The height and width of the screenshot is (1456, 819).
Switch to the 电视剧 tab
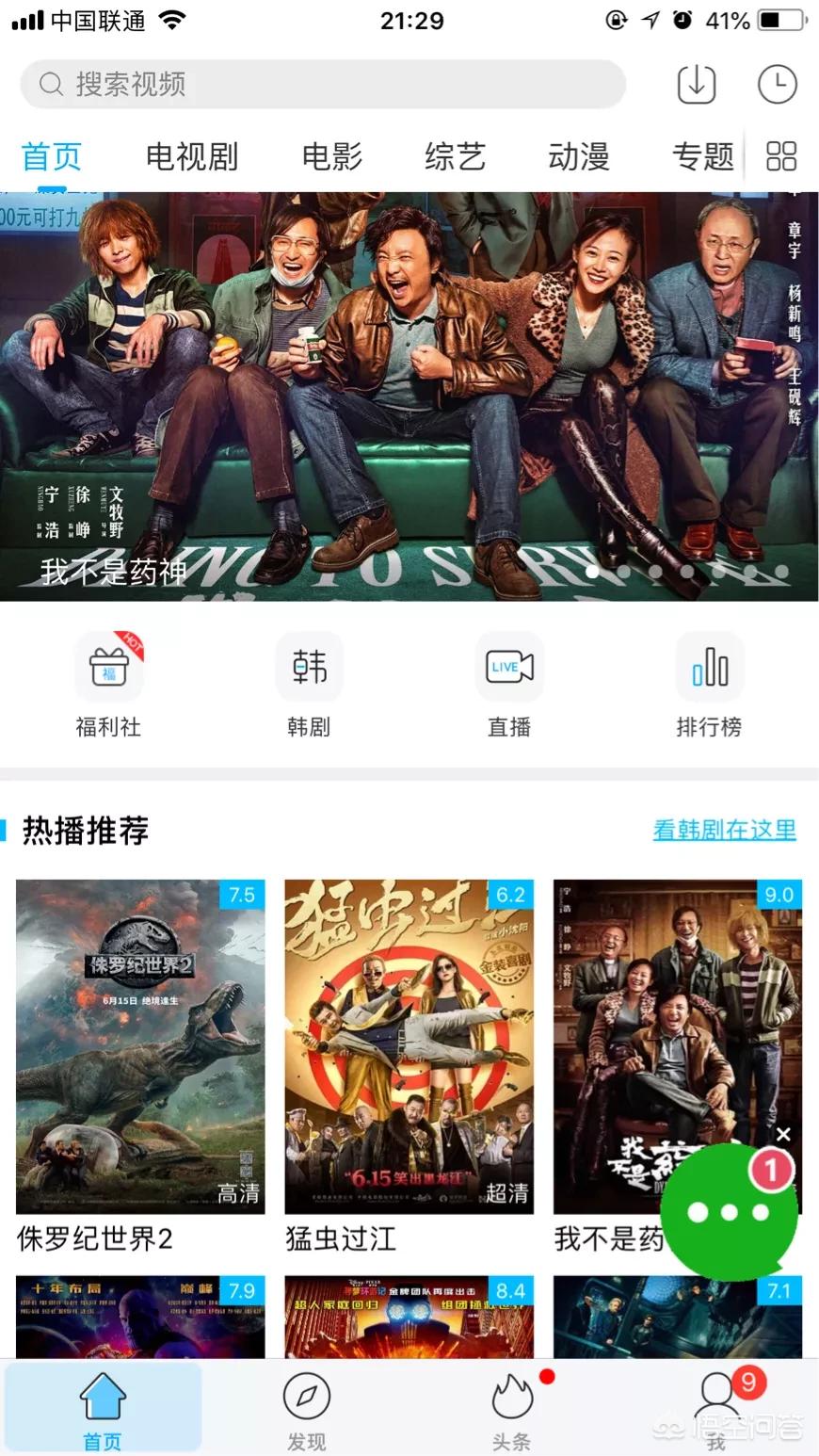[x=191, y=156]
